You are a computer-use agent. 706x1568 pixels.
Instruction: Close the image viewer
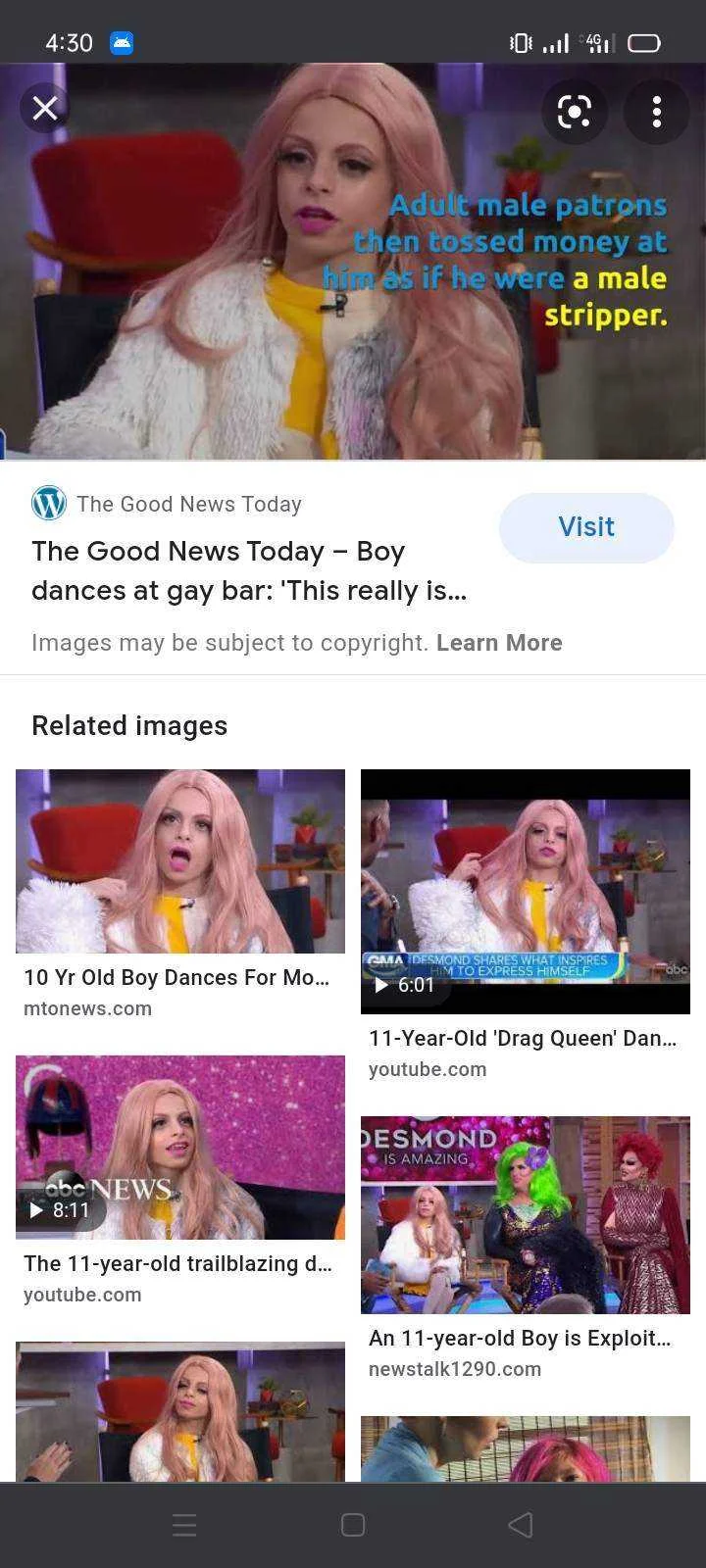coord(45,109)
